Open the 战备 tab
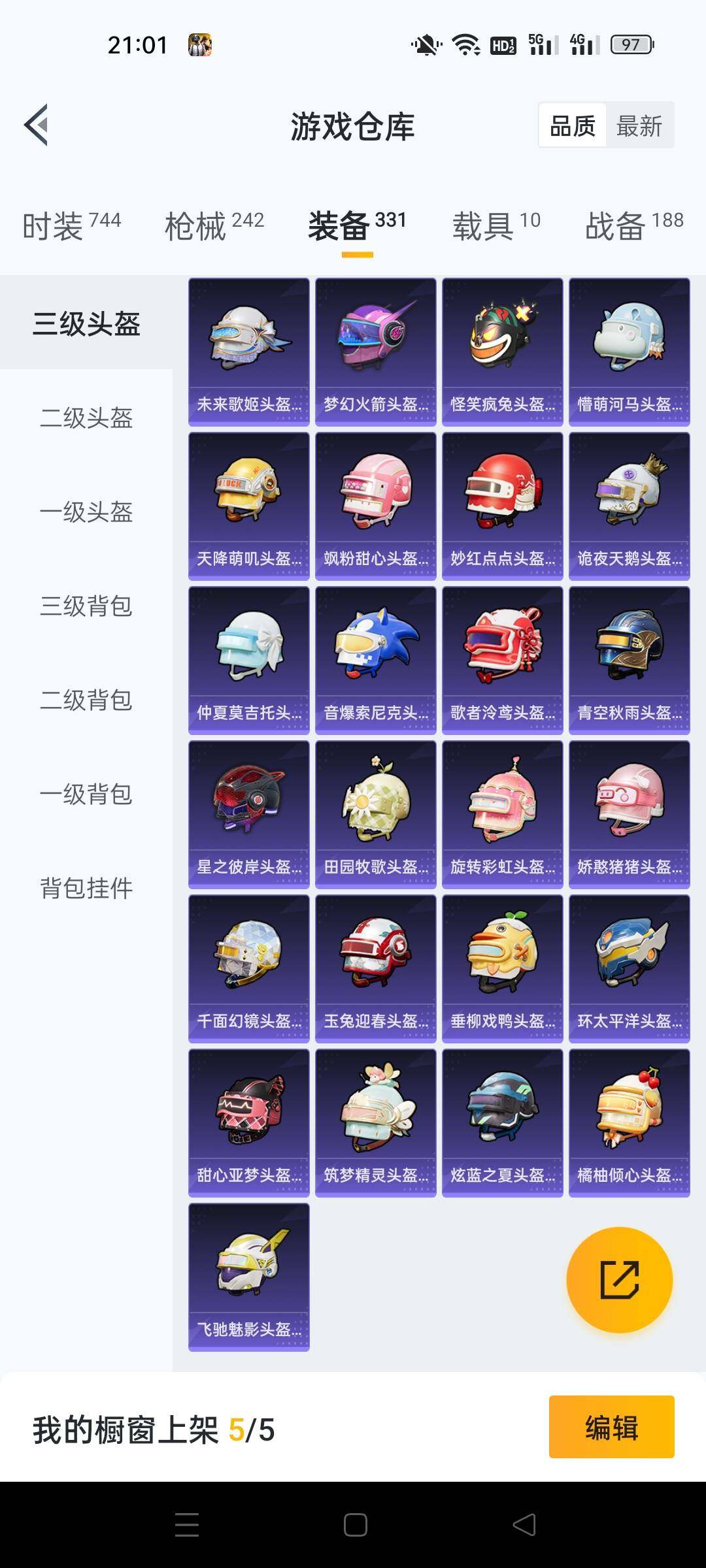The image size is (706, 1568). click(633, 226)
